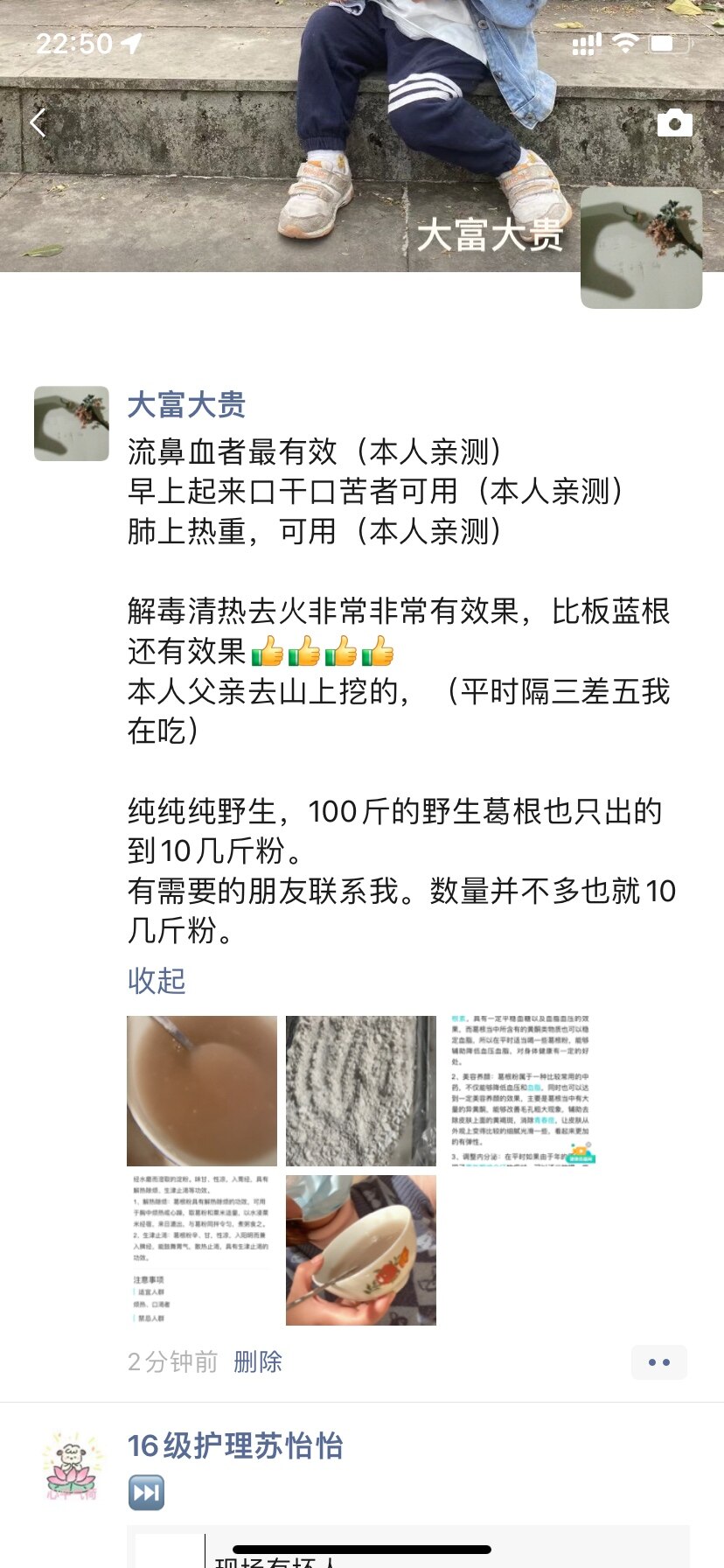Go back using the top-left arrow
Viewport: 724px width, 1568px height.
pyautogui.click(x=38, y=123)
